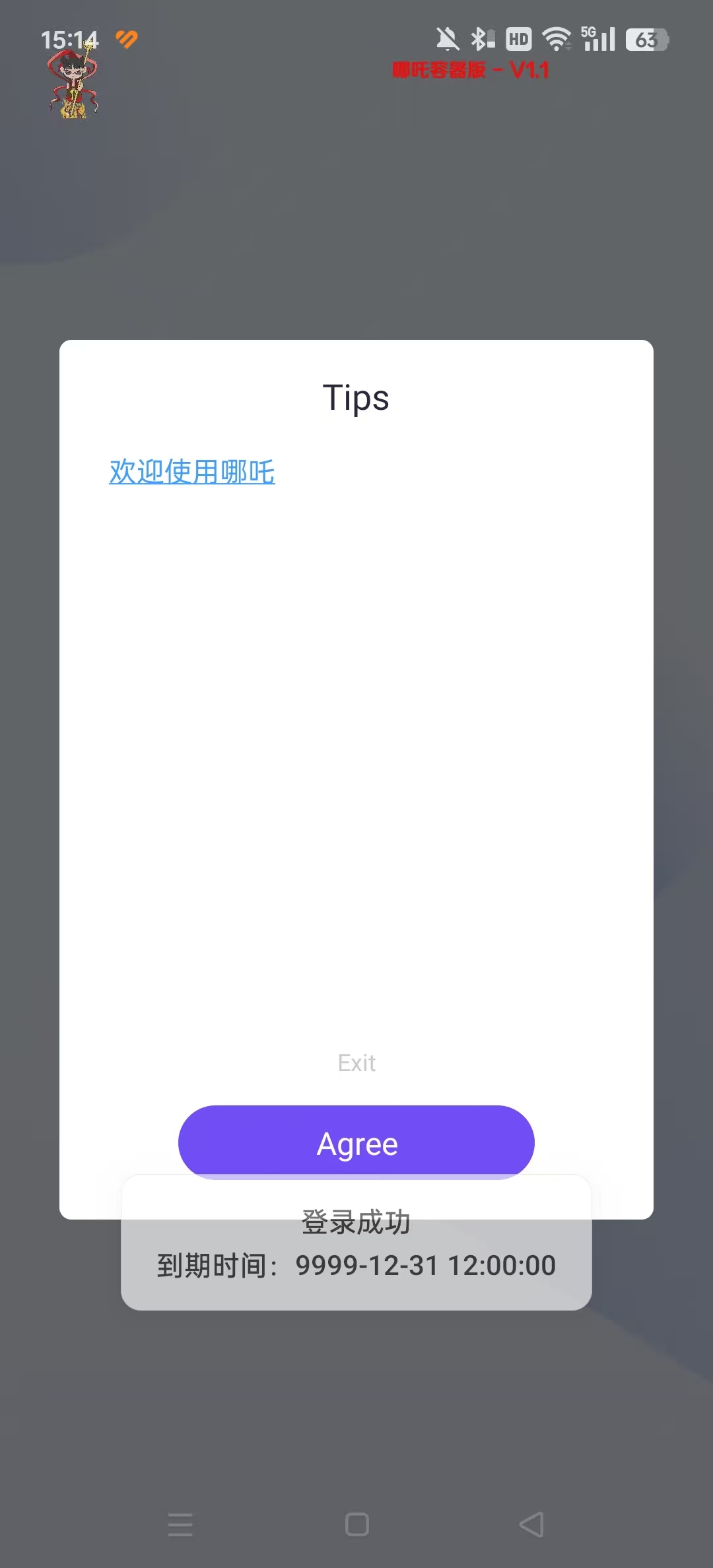
Task: Tap the battery indicator showing 63
Action: tap(648, 41)
